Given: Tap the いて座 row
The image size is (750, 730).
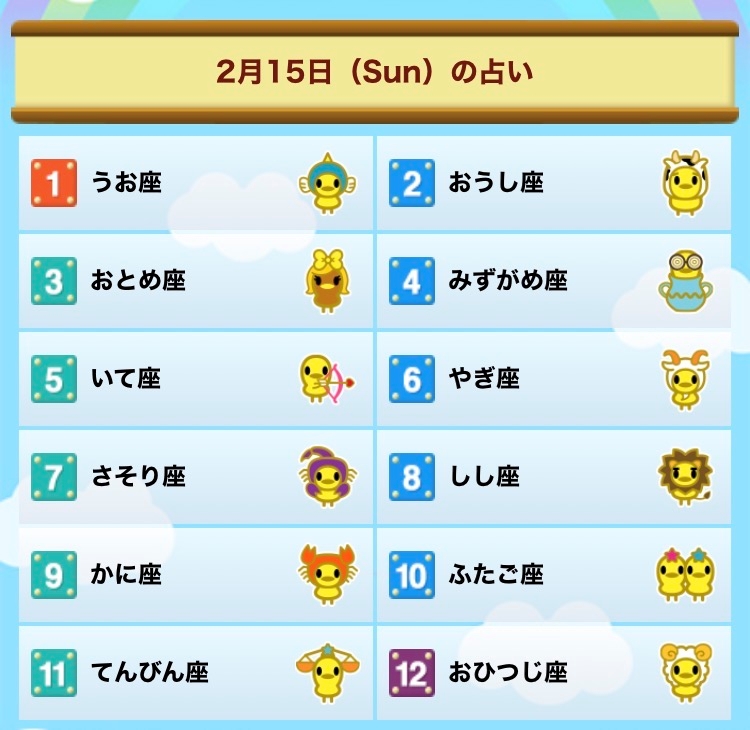Looking at the screenshot, I should point(196,379).
